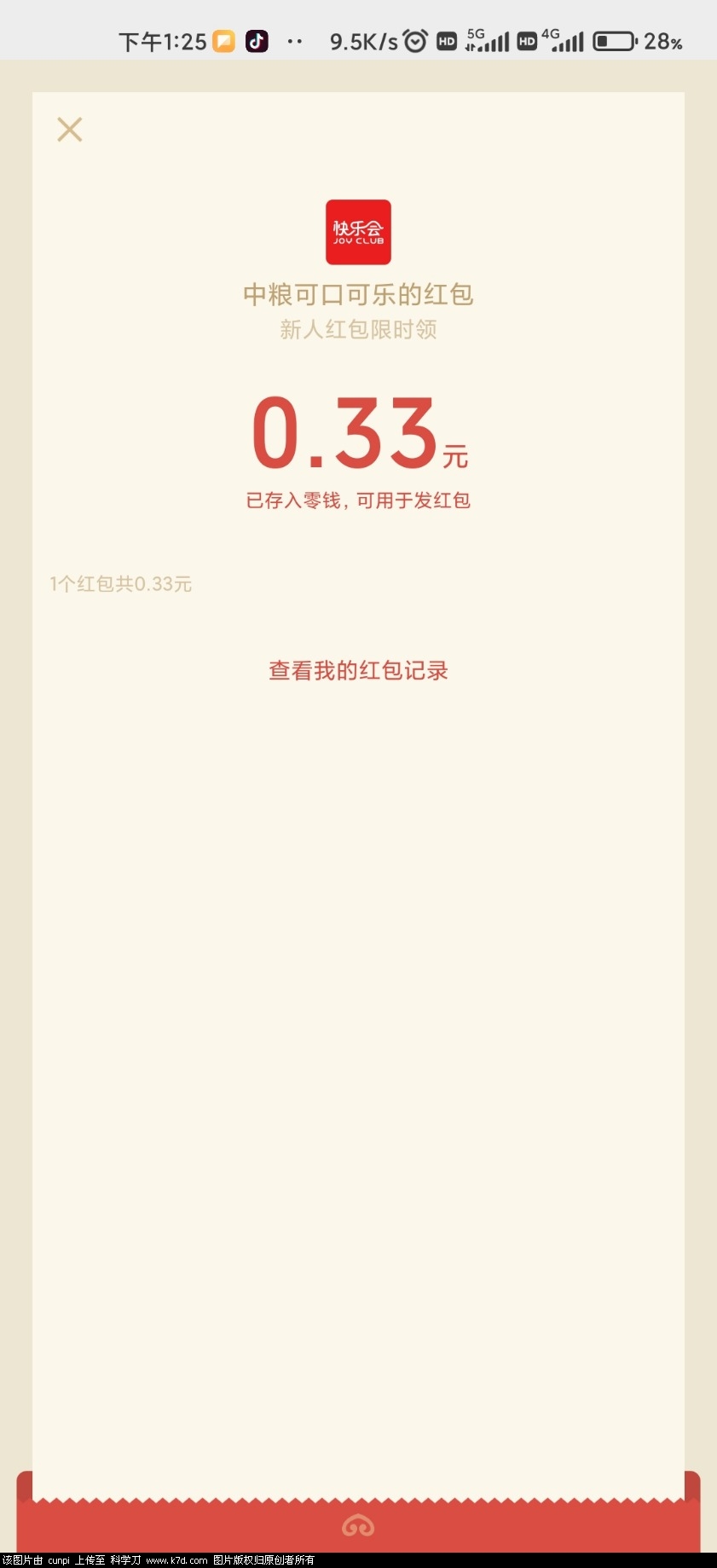Viewport: 717px width, 1568px height.
Task: Close the red packet page with the X
Action: pyautogui.click(x=69, y=129)
